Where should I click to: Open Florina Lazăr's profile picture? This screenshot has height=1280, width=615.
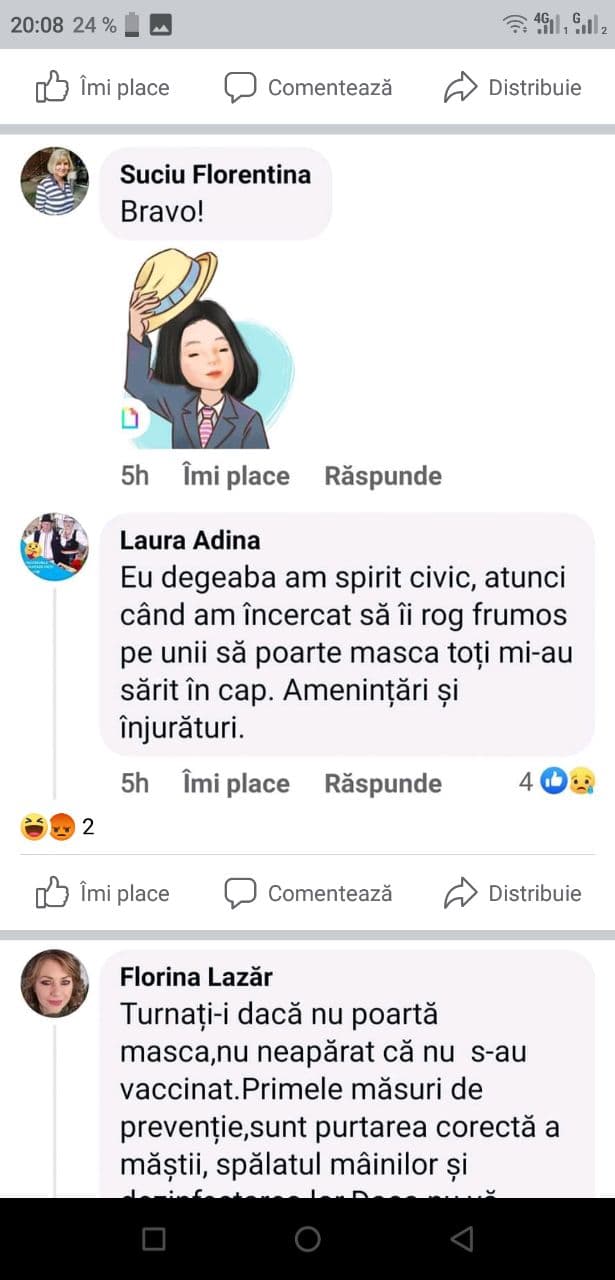[55, 983]
